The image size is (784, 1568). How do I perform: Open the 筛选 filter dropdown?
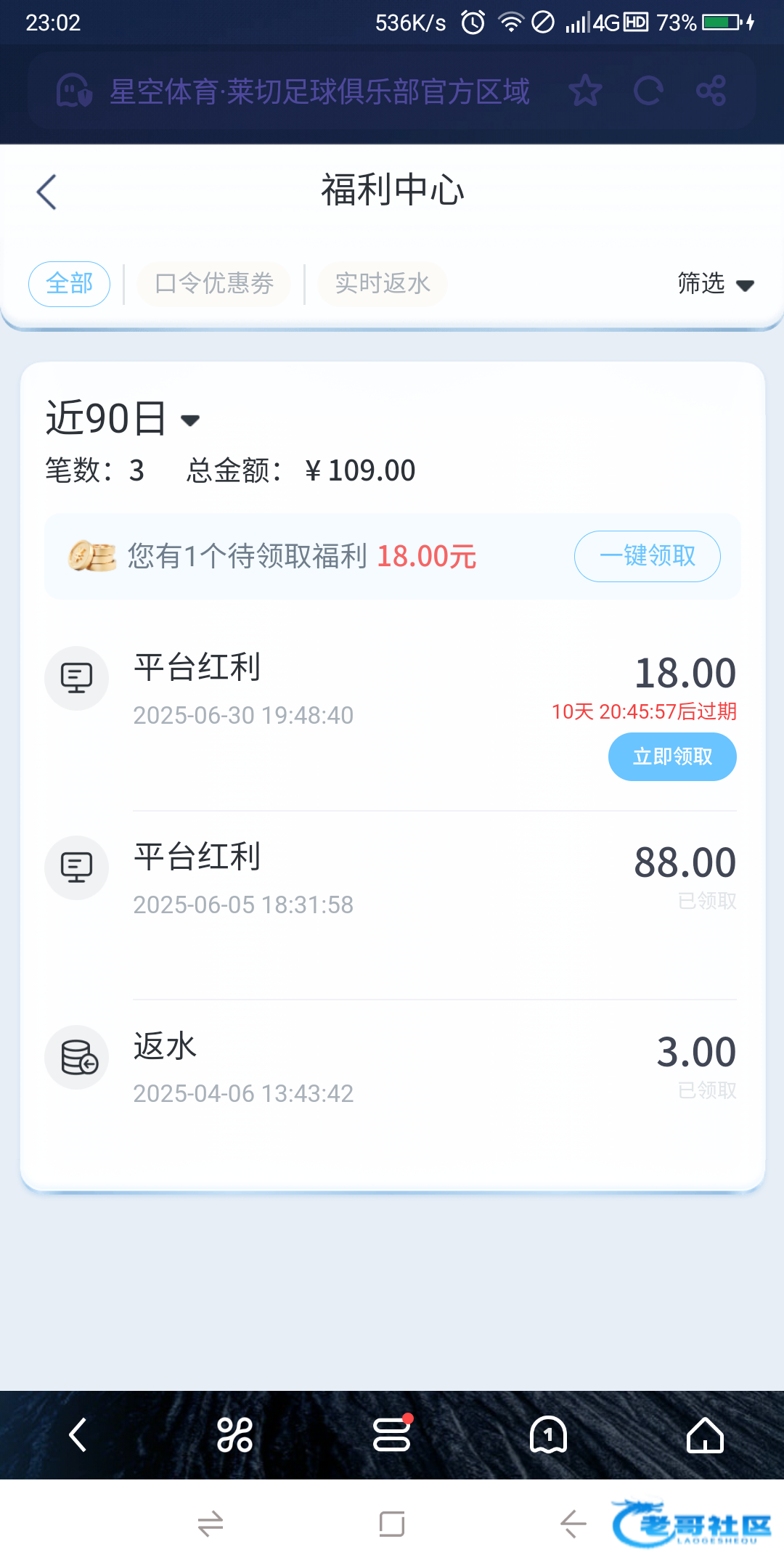[716, 284]
